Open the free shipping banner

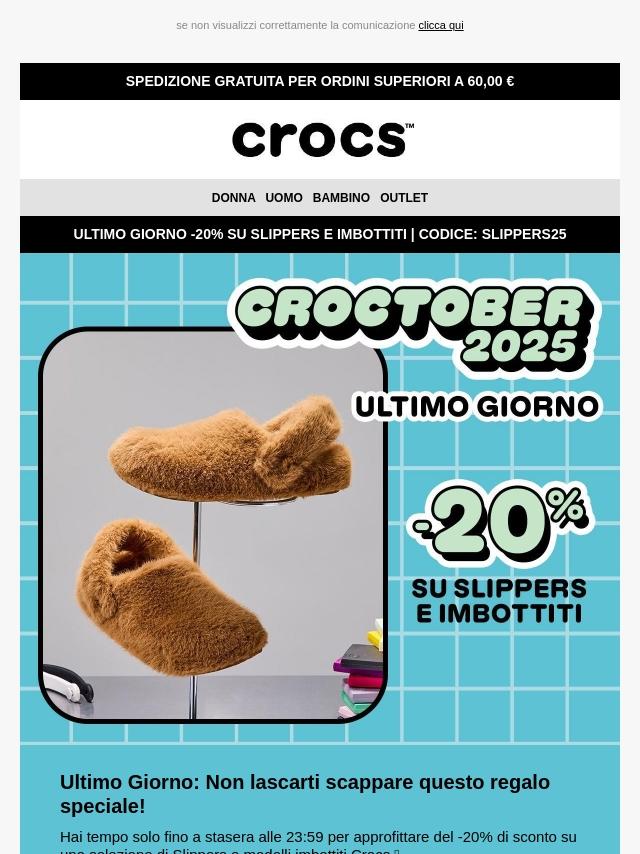(x=320, y=81)
